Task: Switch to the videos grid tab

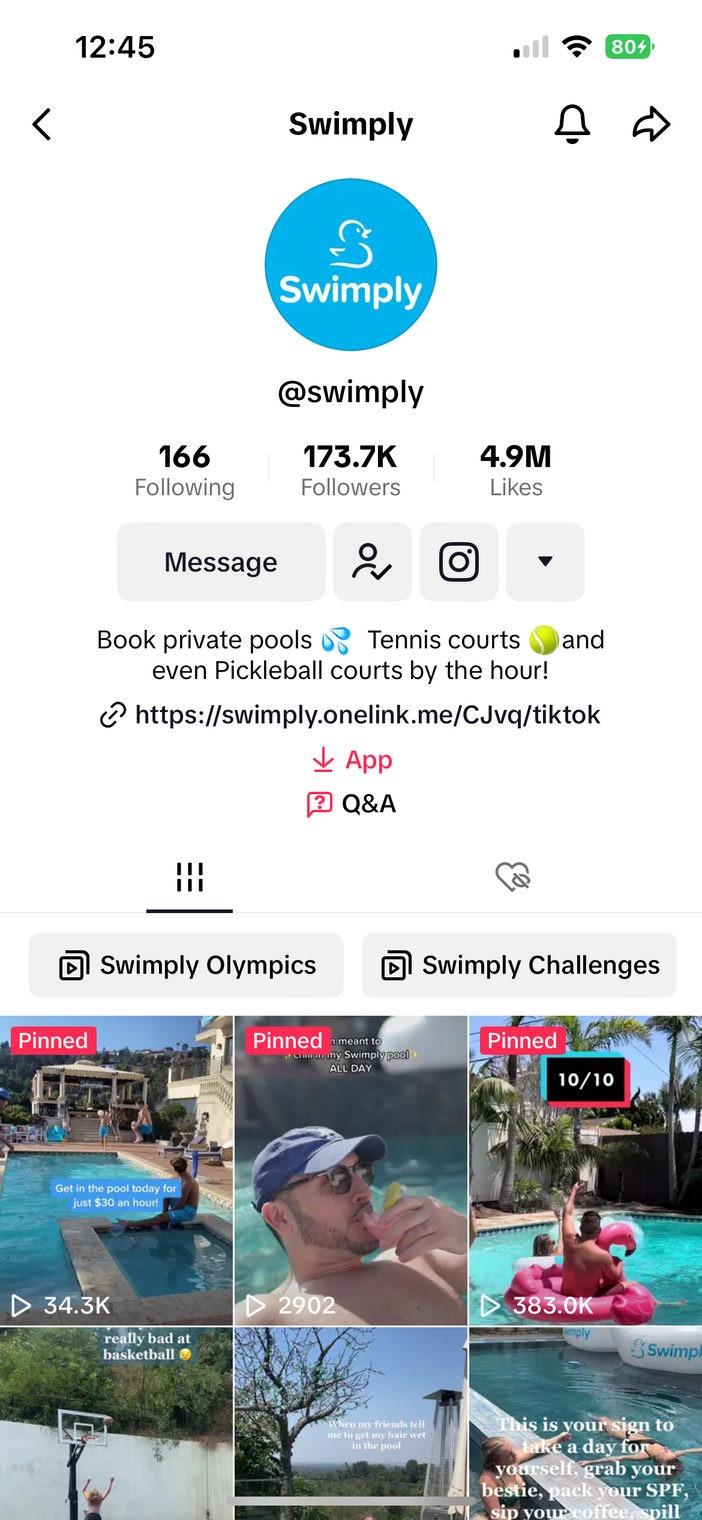Action: click(189, 877)
